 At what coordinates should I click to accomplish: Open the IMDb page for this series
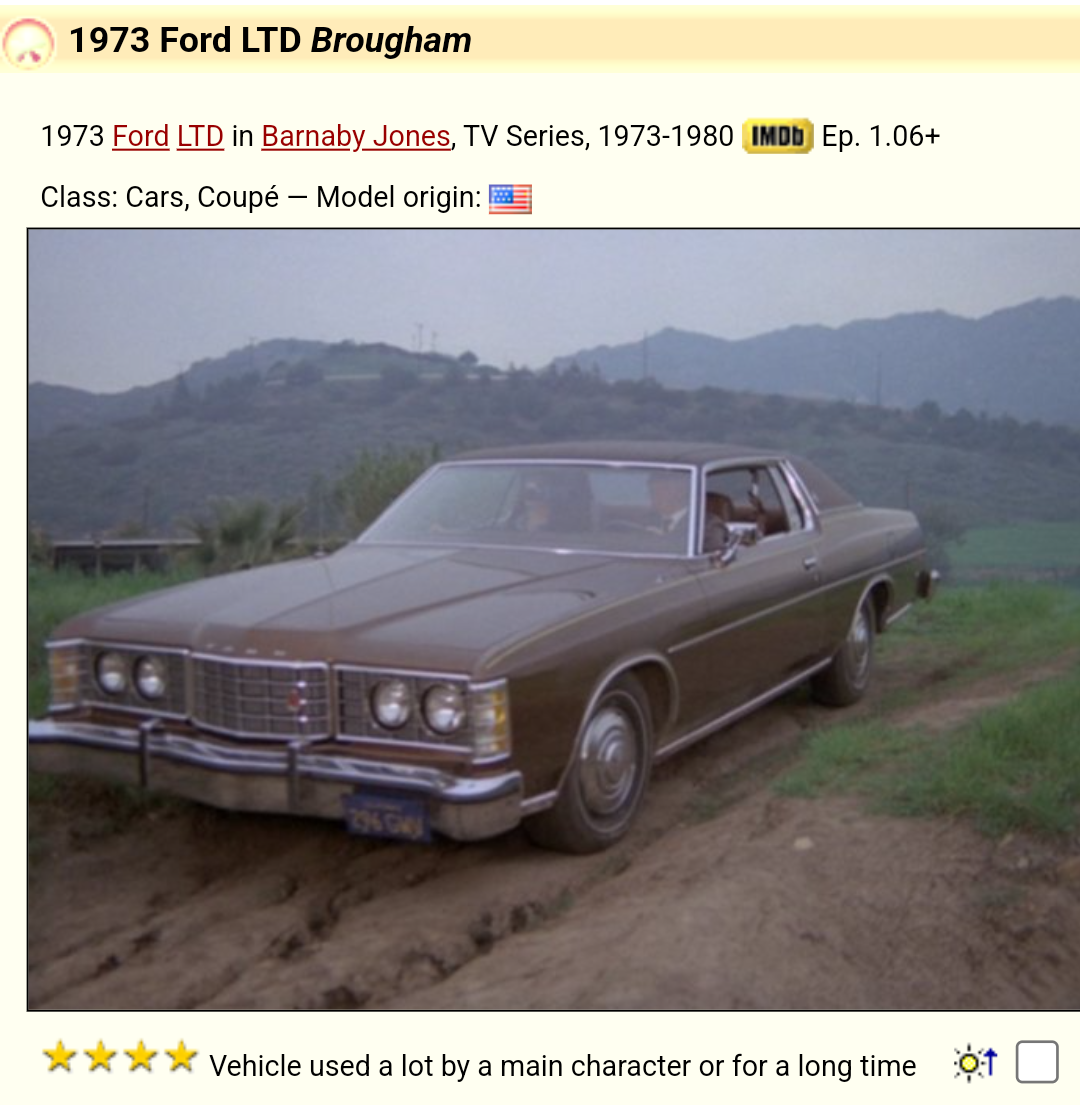tap(777, 136)
